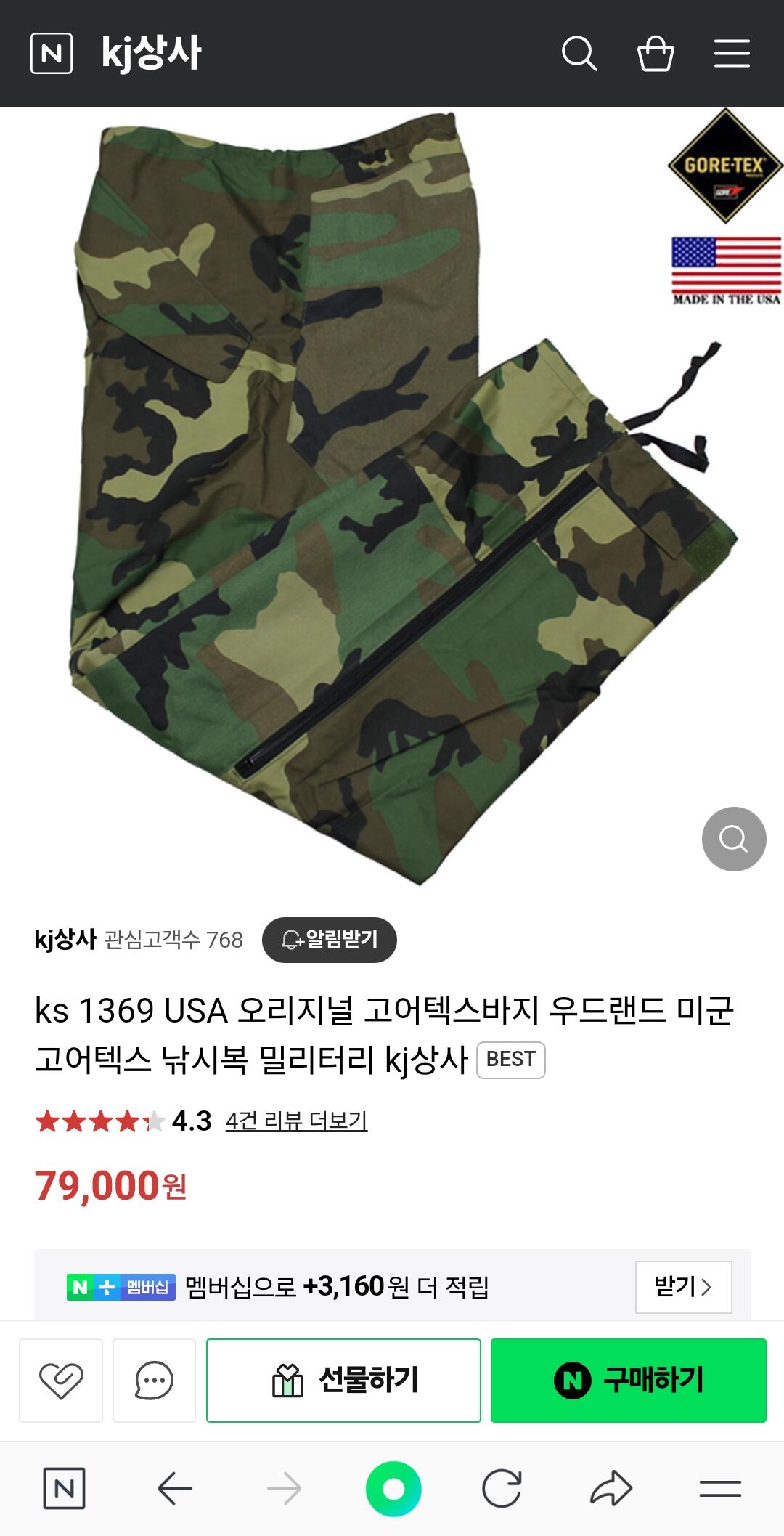The image size is (784, 1536).
Task: Tap 선물하기 to send as gift
Action: pyautogui.click(x=343, y=1380)
